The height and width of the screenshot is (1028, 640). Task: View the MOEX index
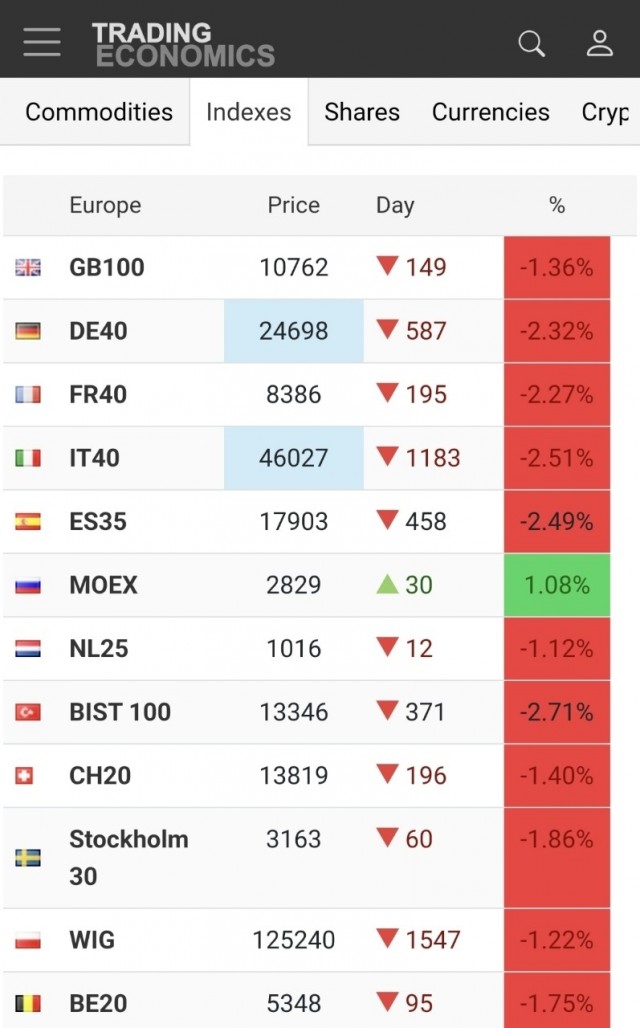coord(103,585)
